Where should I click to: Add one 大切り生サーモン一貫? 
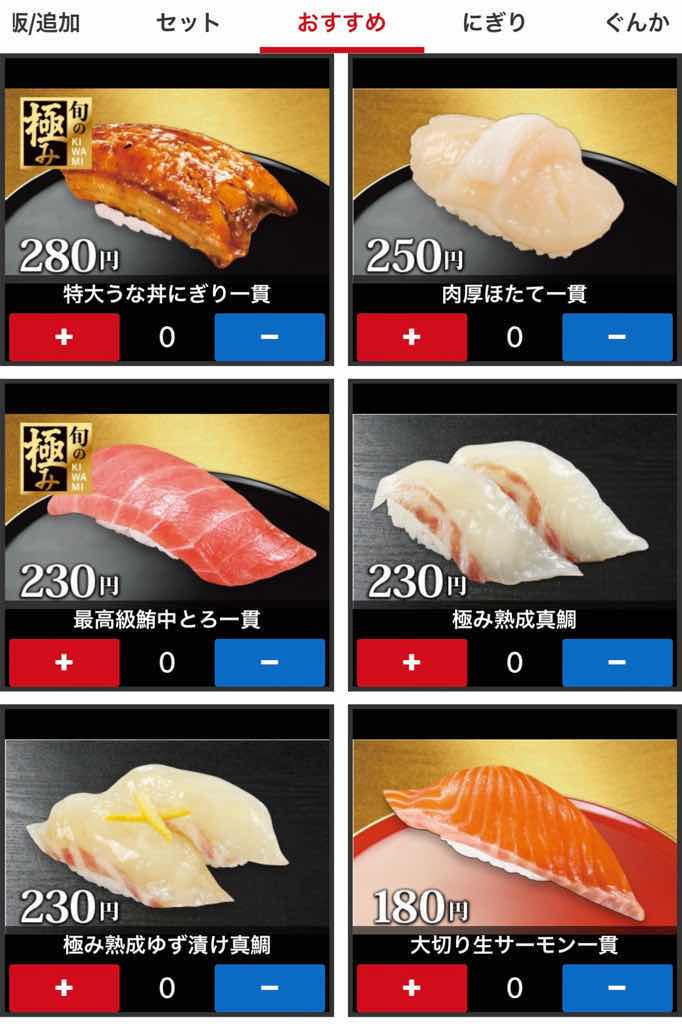click(x=411, y=988)
